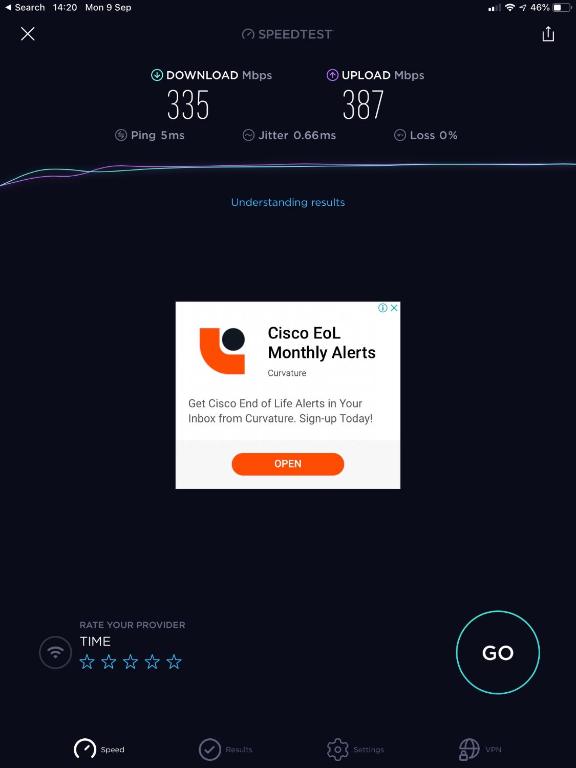
Task: Close the speed test results
Action: click(27, 34)
